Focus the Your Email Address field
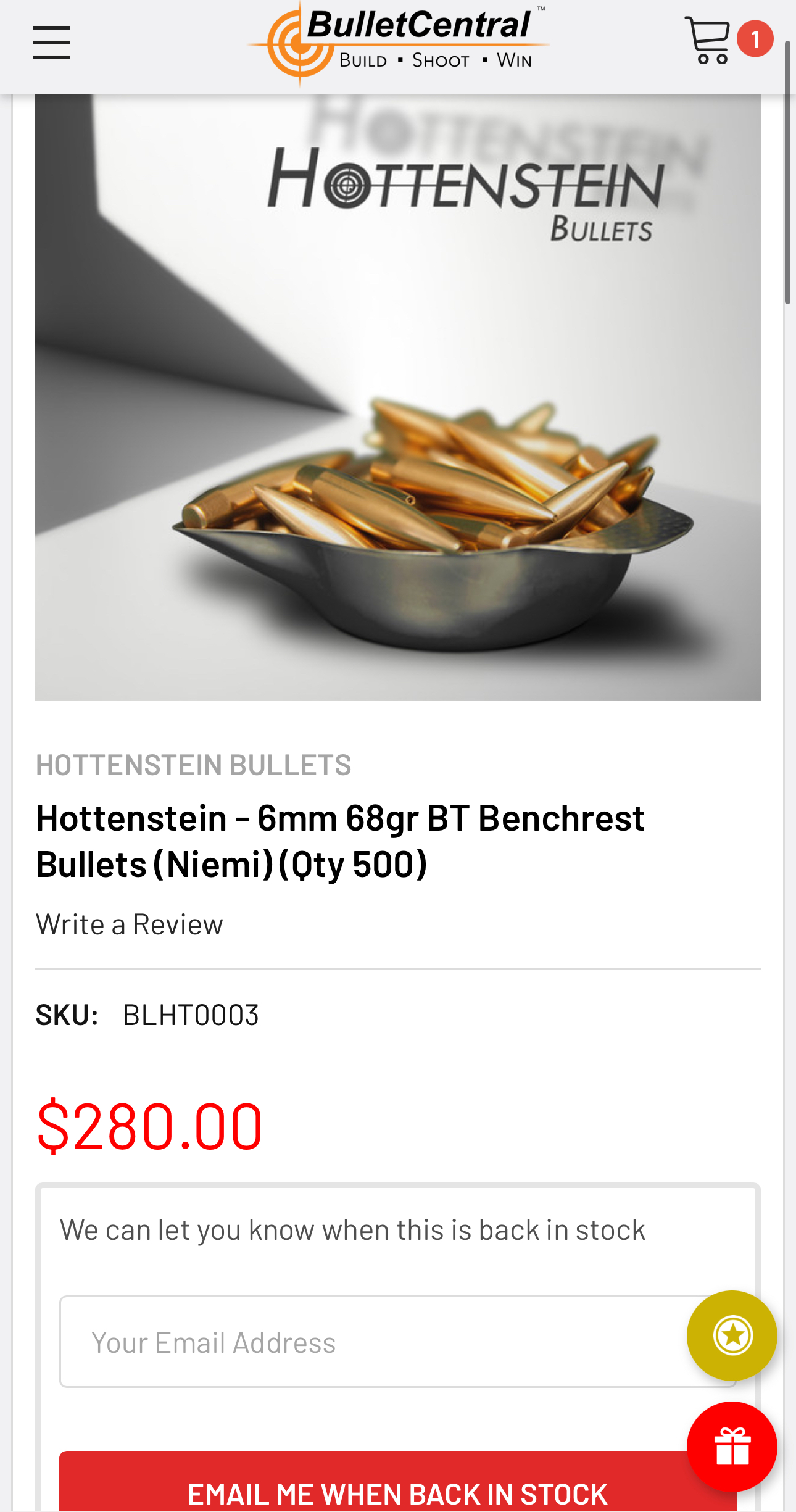The width and height of the screenshot is (796, 1512). coord(370,1342)
